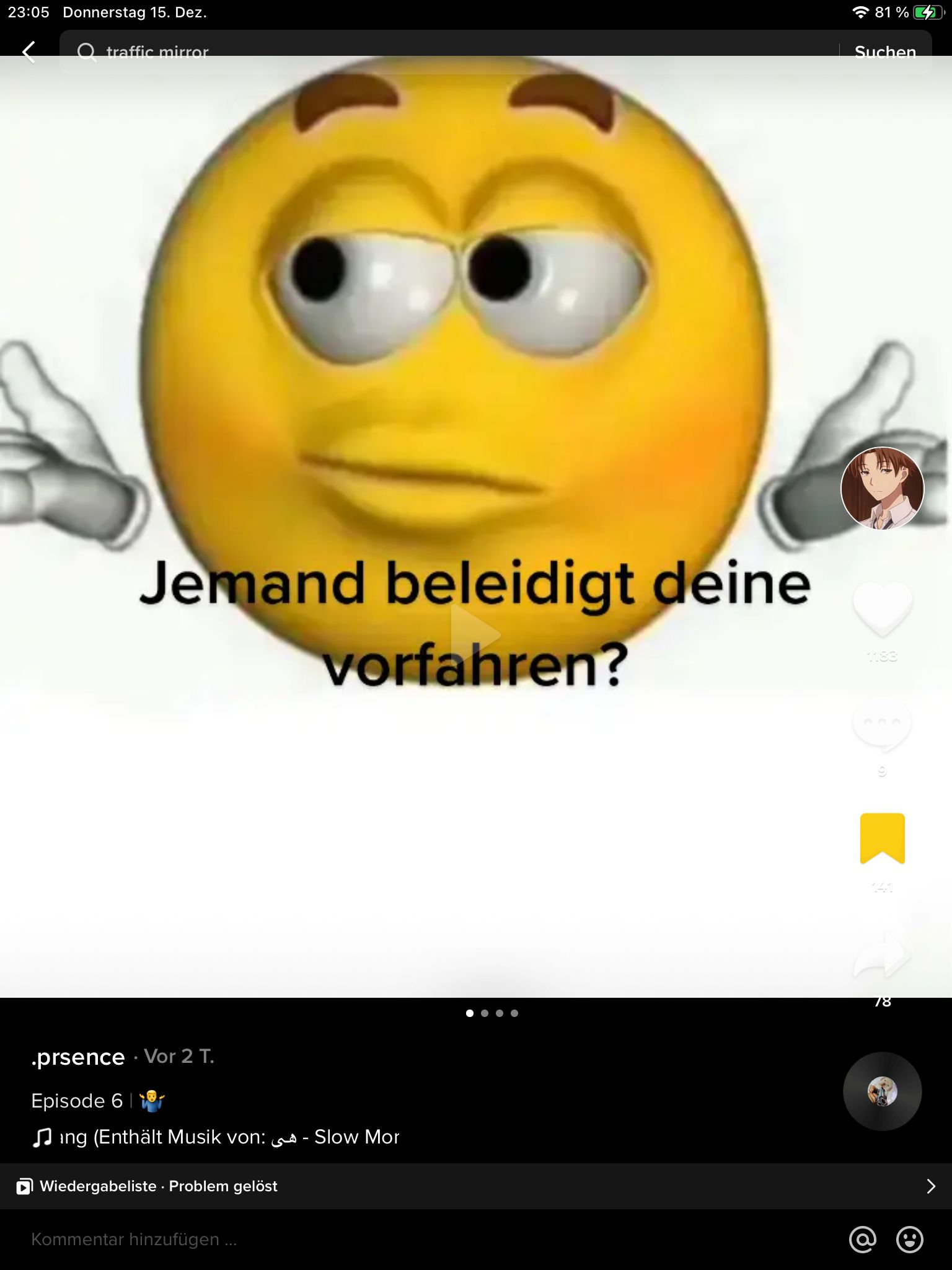This screenshot has width=952, height=1270.
Task: Open the creator's profile picture
Action: click(882, 488)
